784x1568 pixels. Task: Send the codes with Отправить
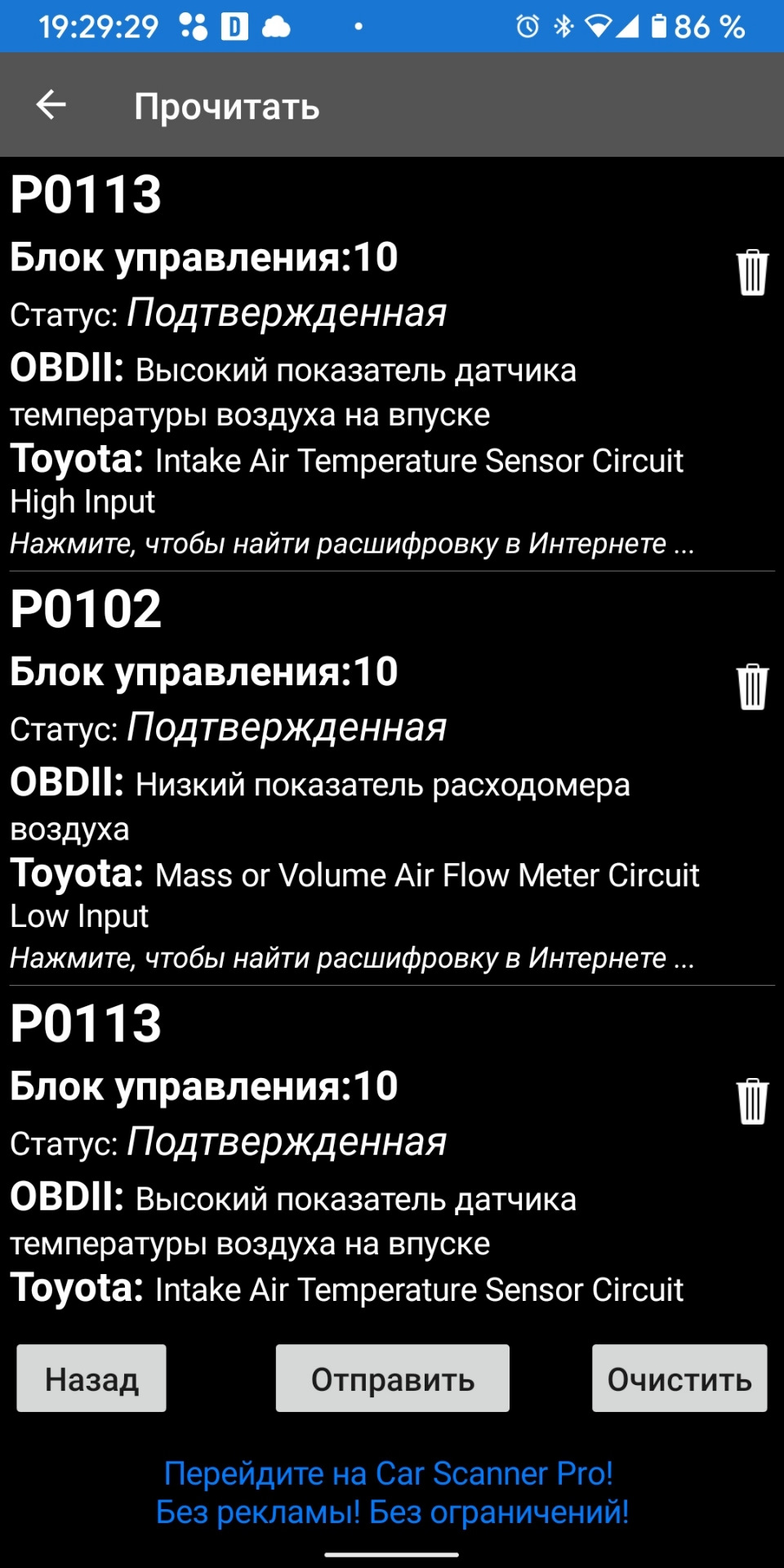[x=392, y=1379]
